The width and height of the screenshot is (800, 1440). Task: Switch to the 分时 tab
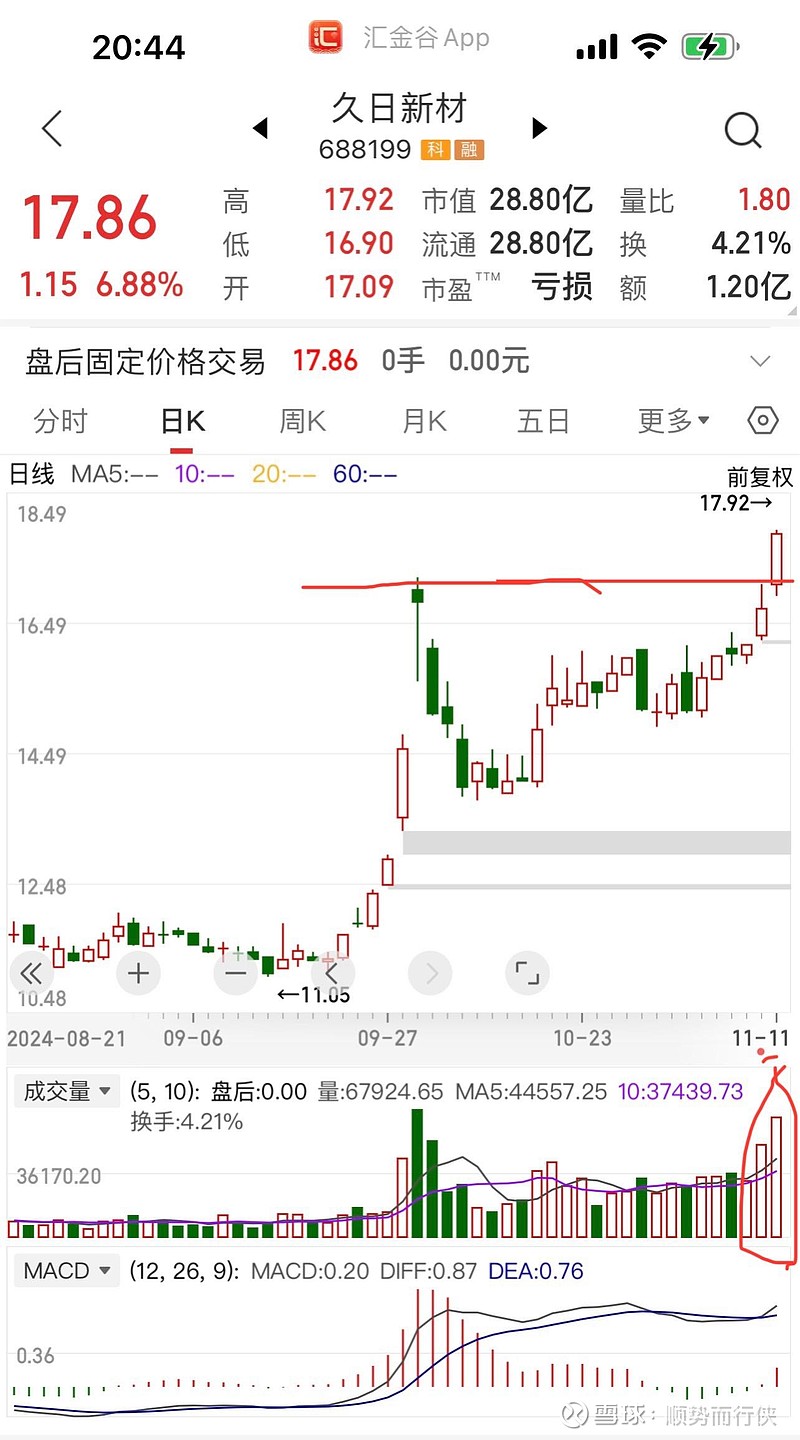click(x=62, y=421)
